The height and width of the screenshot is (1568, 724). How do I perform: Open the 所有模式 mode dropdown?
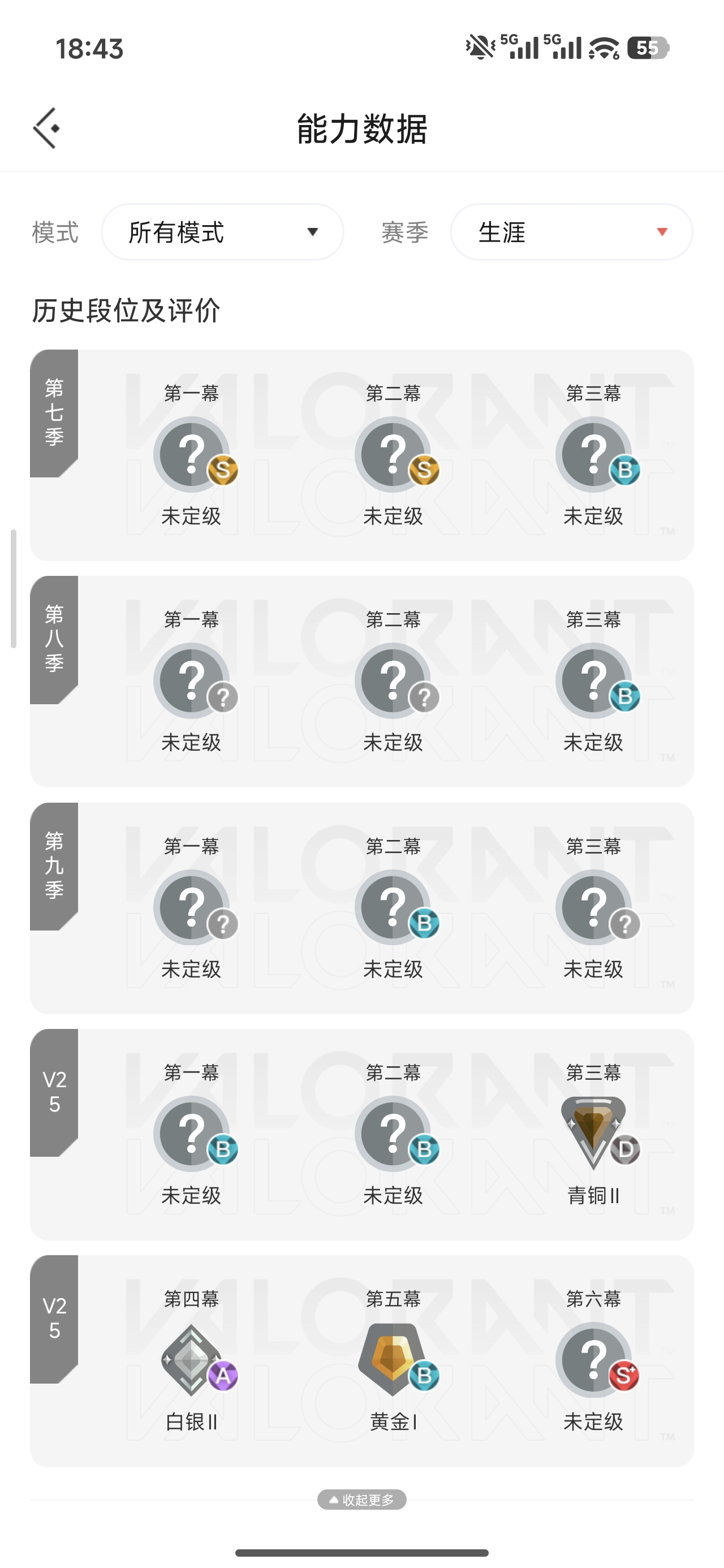pos(222,232)
